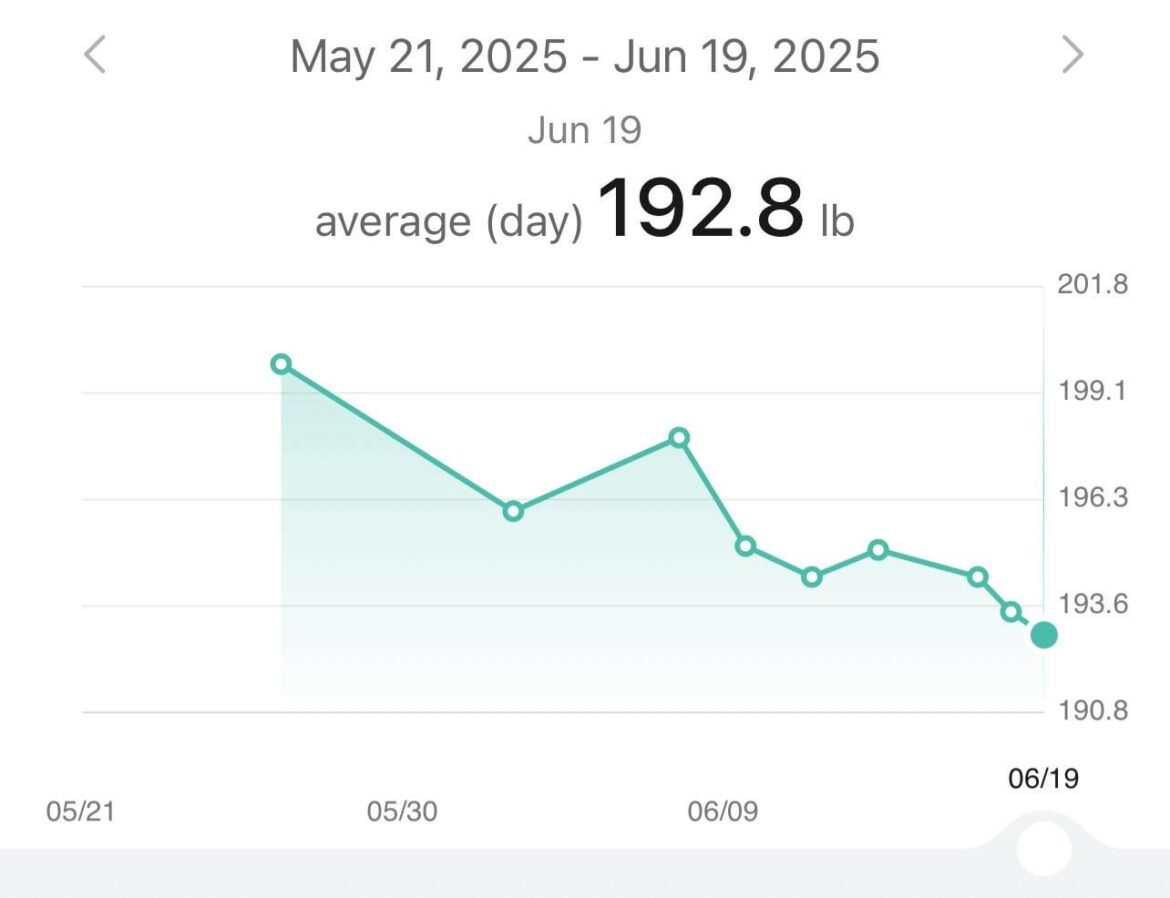Viewport: 1170px width, 898px height.
Task: Go to the next date range
Action: click(1072, 55)
